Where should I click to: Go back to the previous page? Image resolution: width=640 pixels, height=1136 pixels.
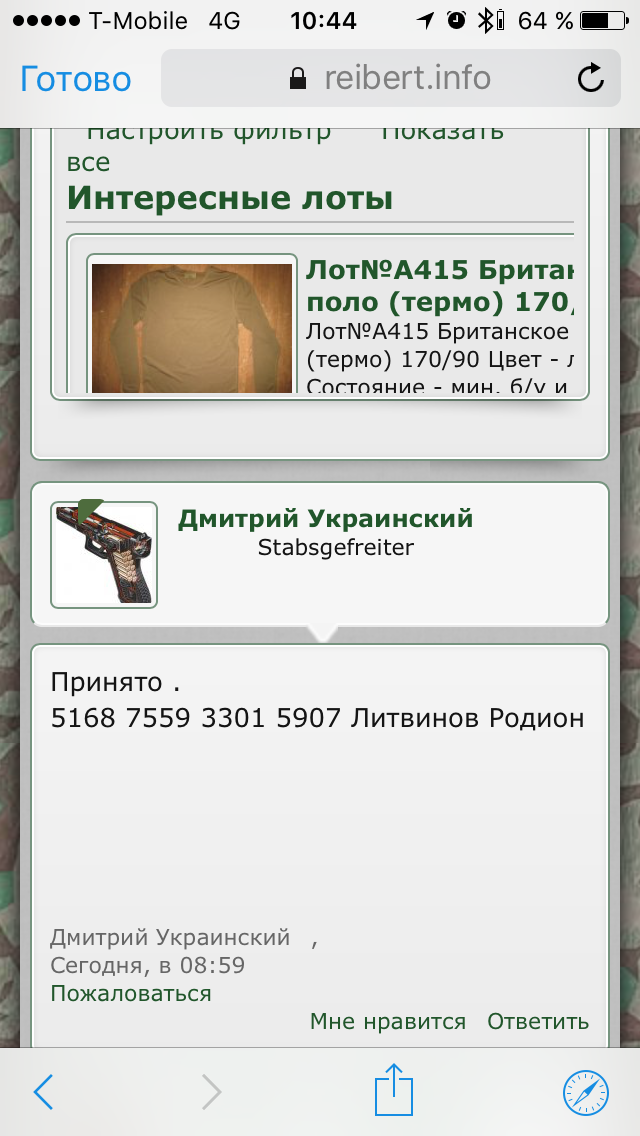tap(43, 1092)
